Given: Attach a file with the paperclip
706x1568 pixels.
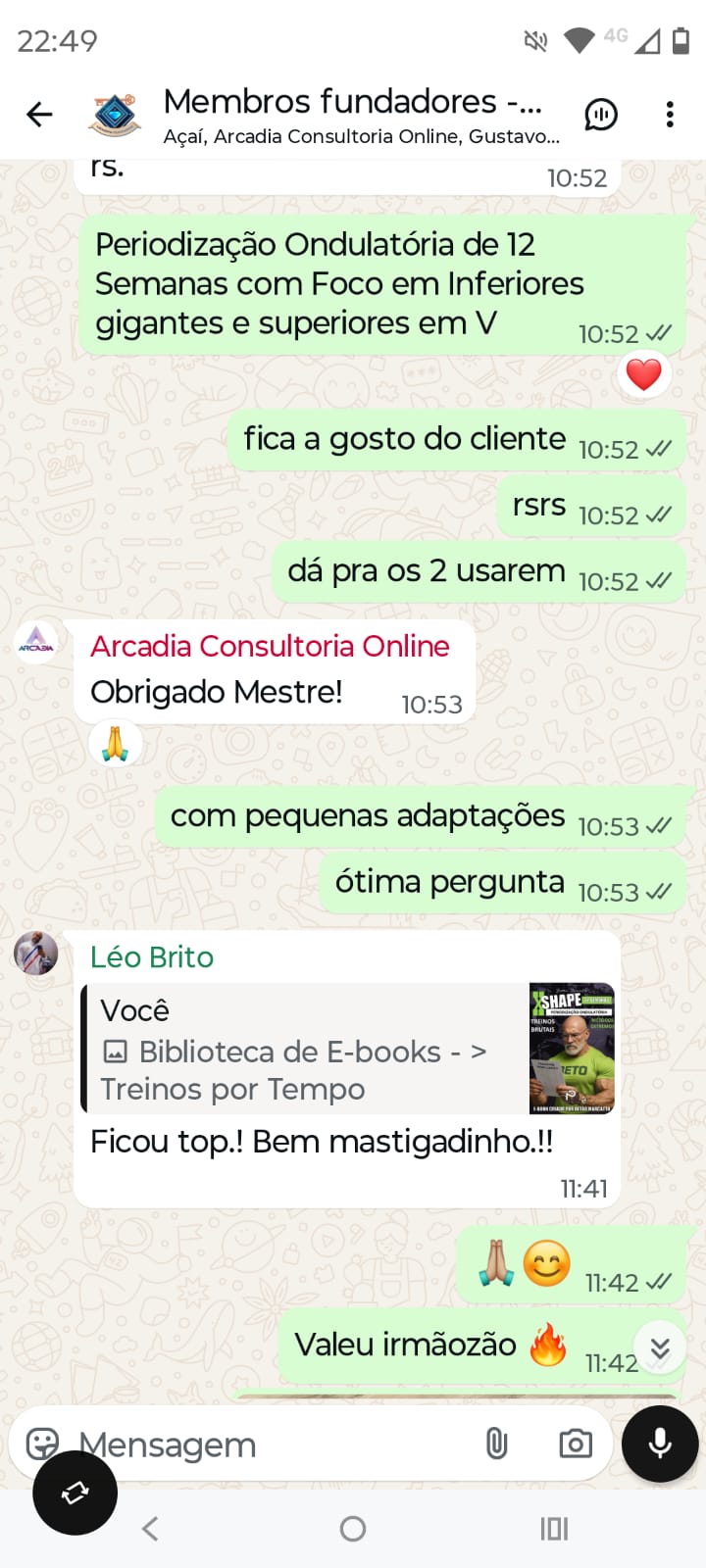Looking at the screenshot, I should (x=497, y=1444).
